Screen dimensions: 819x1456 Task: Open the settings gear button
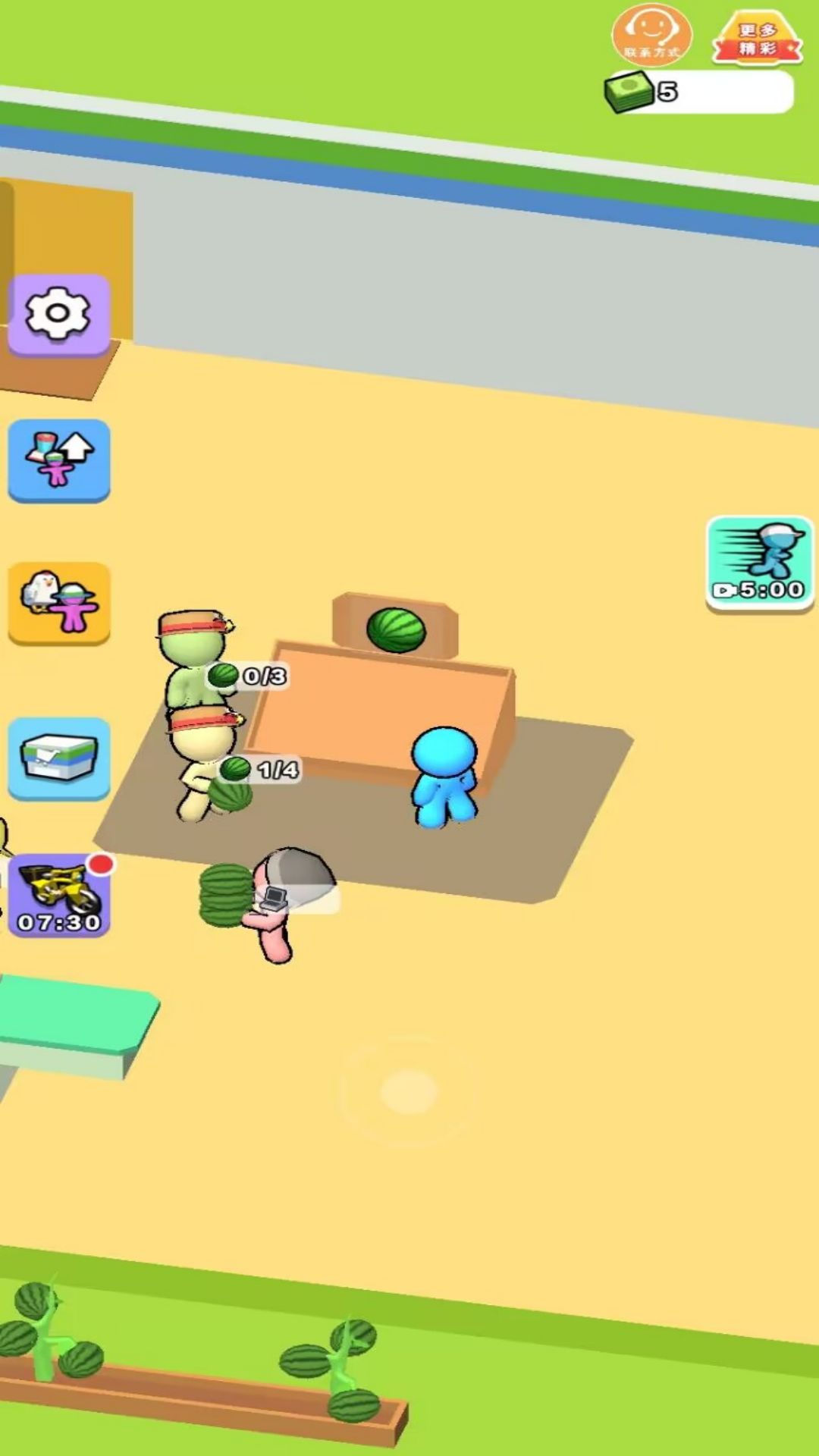[x=58, y=314]
